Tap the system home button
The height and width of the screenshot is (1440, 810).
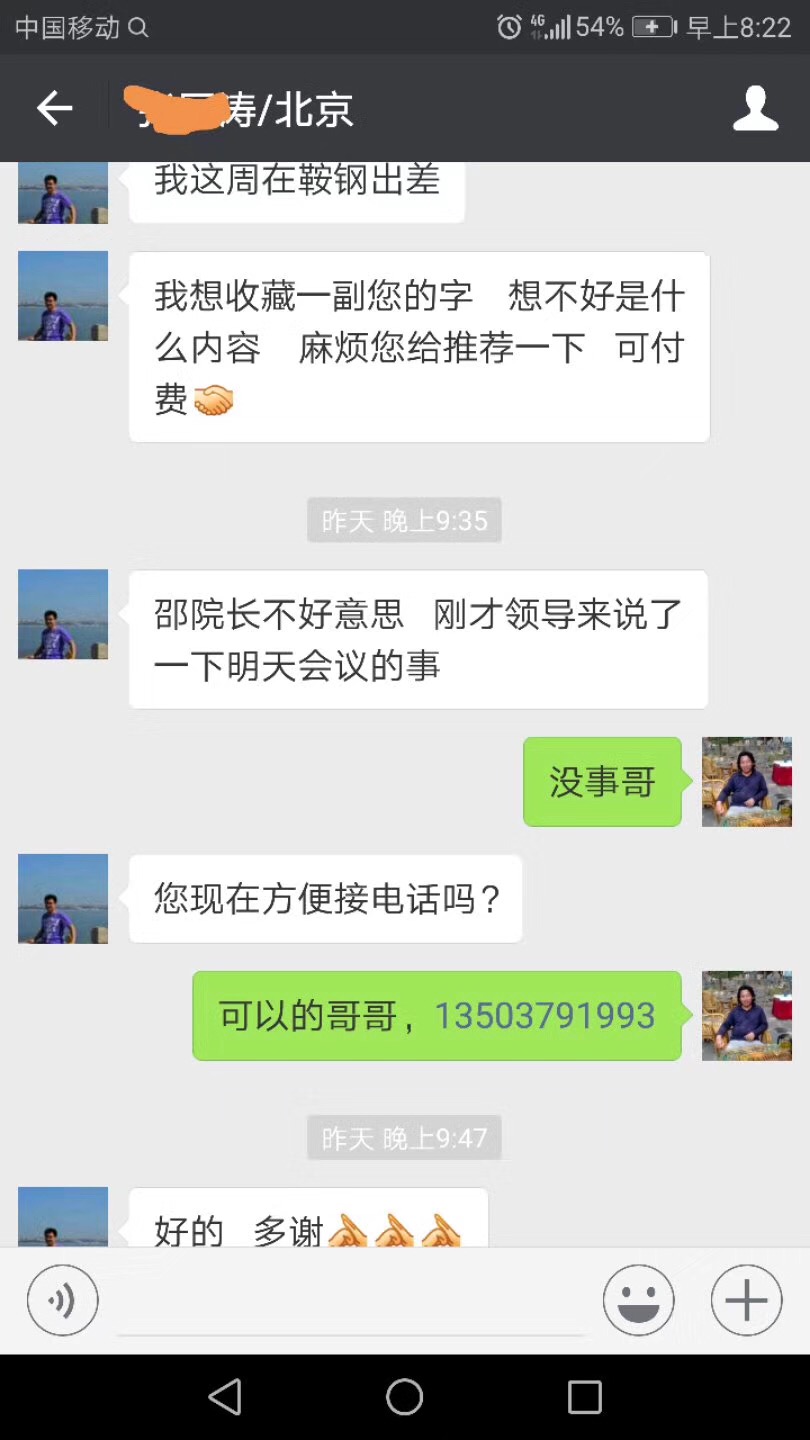pos(405,1396)
